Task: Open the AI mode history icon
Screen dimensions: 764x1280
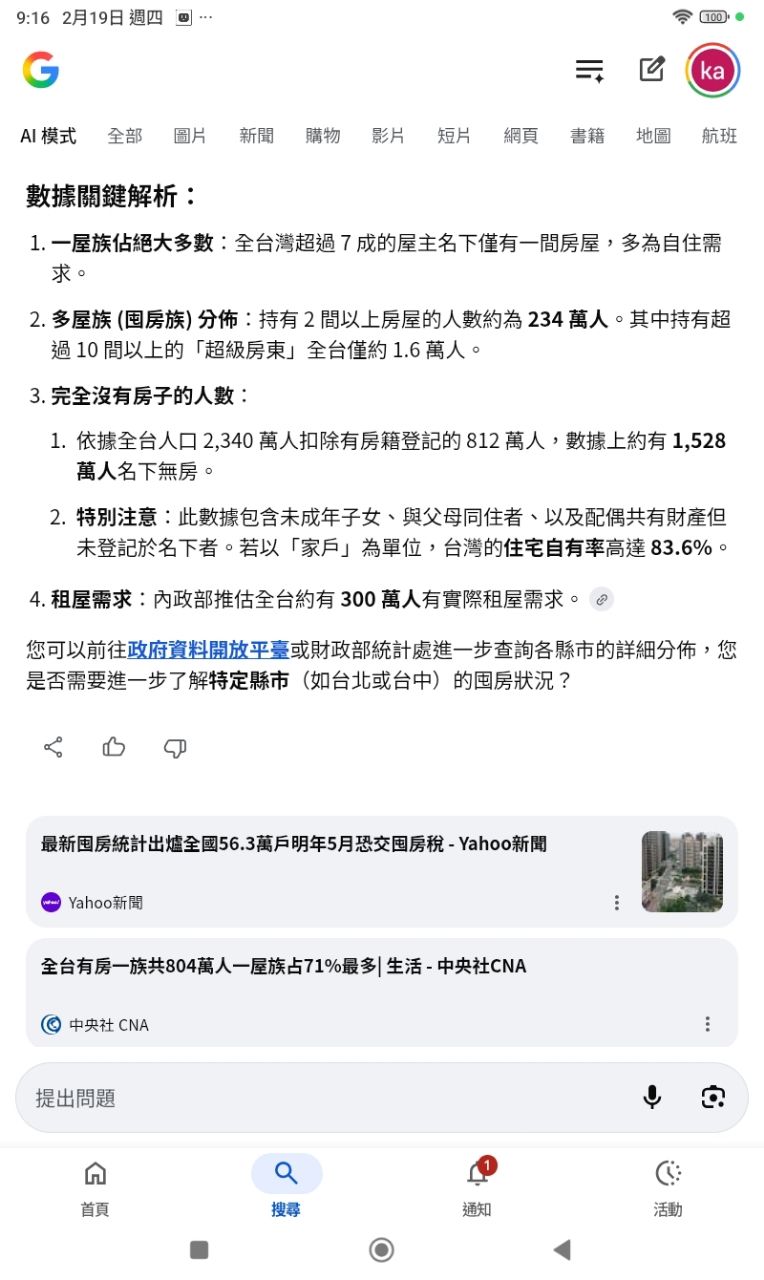Action: point(589,70)
